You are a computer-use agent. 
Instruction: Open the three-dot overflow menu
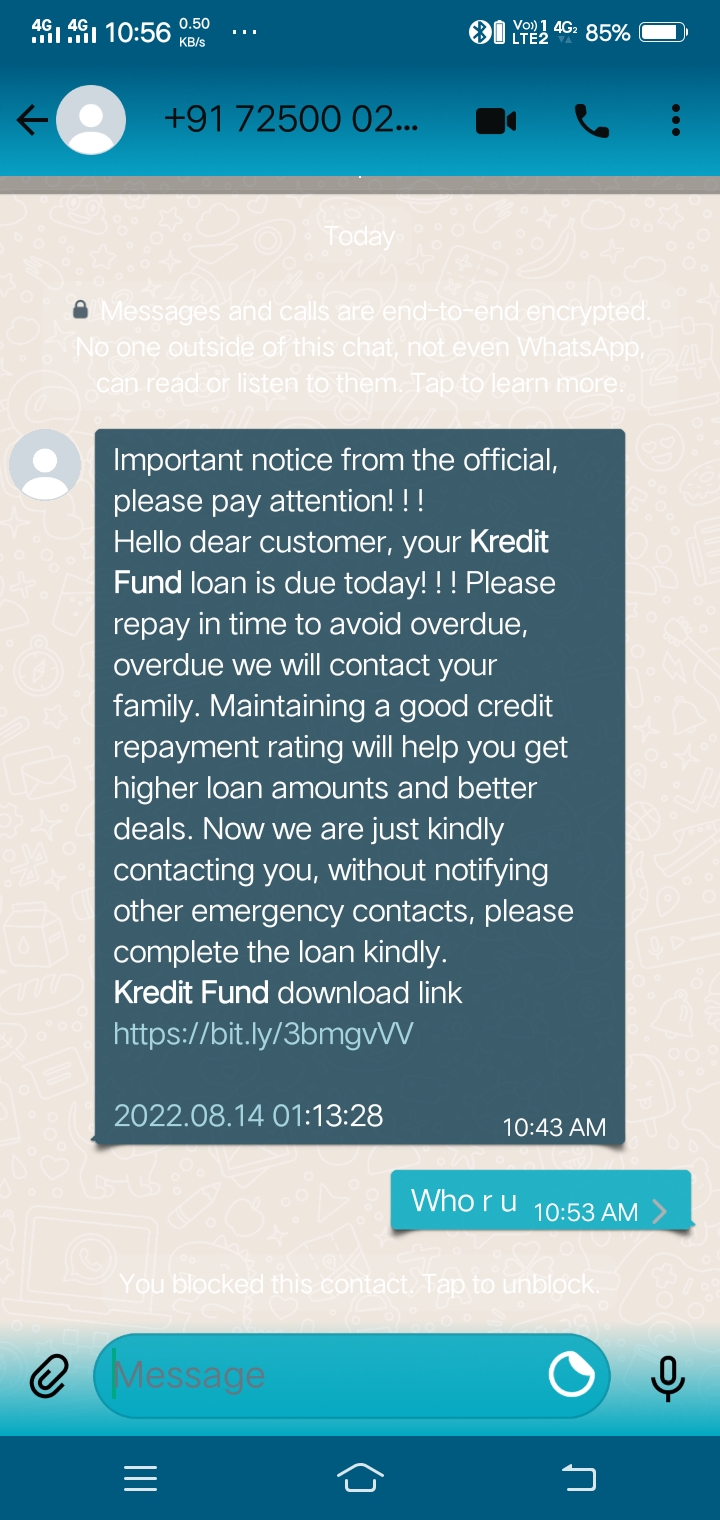point(676,121)
